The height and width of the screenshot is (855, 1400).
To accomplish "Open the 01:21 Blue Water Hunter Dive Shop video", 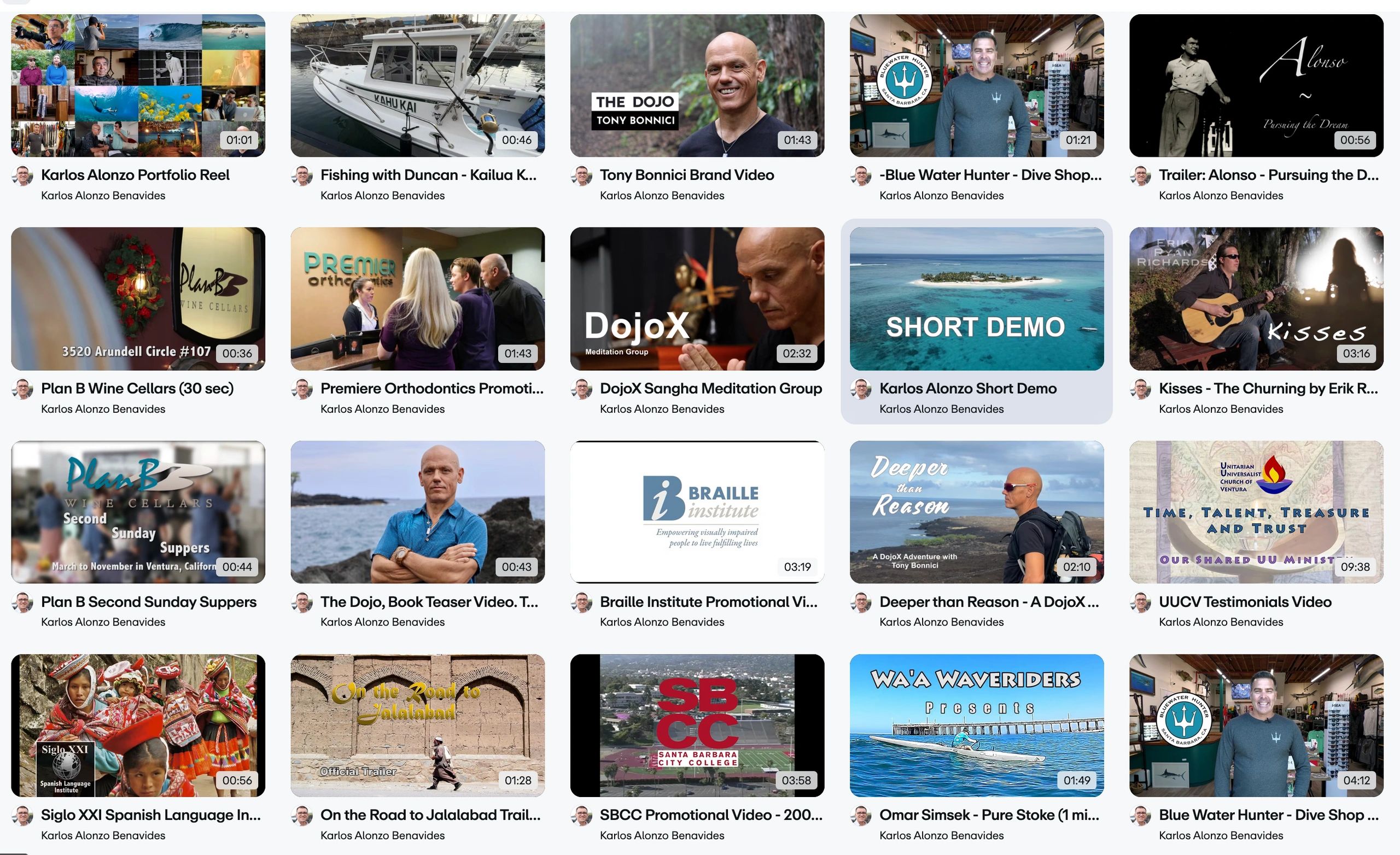I will pyautogui.click(x=977, y=85).
